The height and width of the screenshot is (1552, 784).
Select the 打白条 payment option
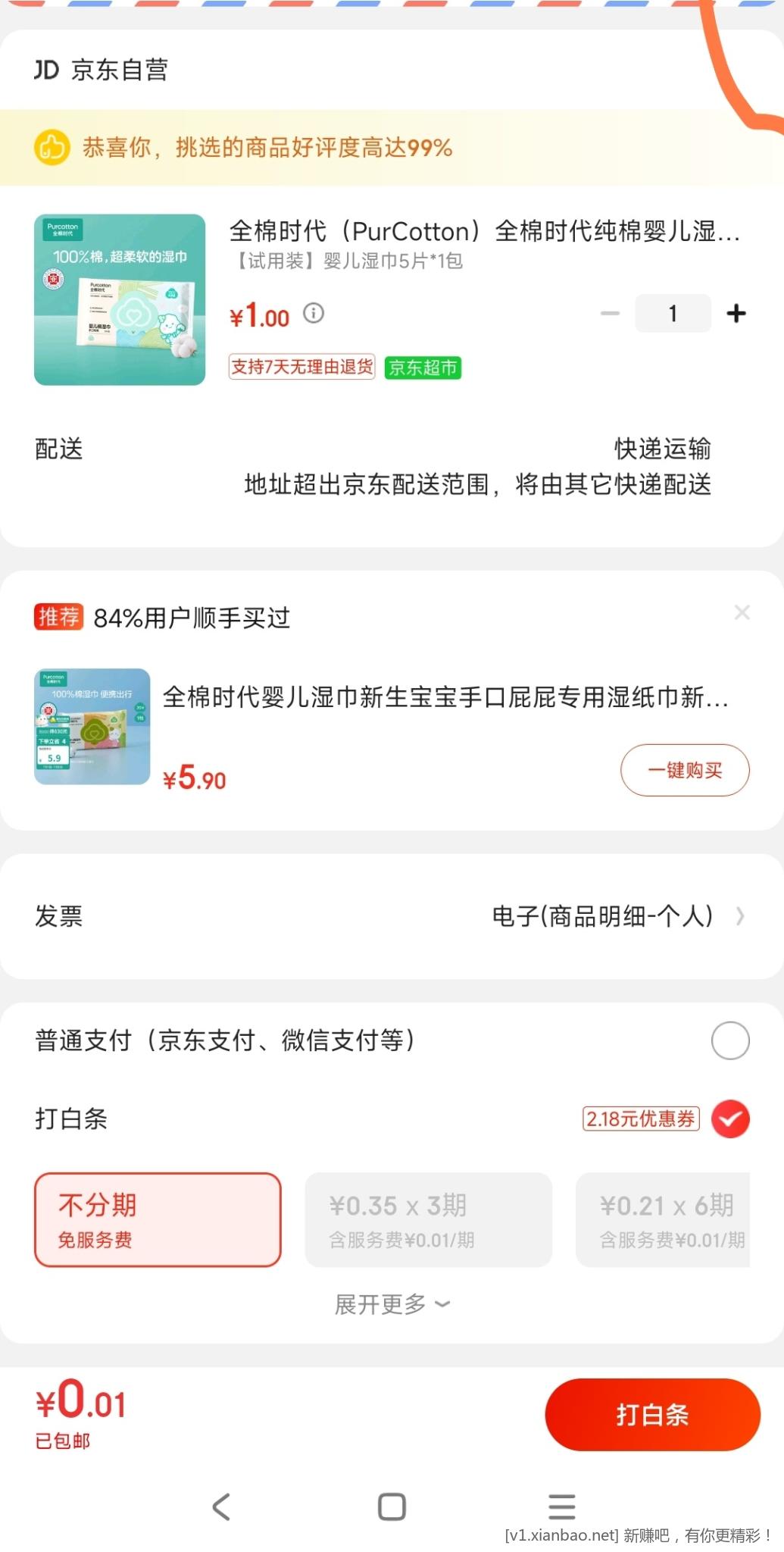tap(729, 1119)
